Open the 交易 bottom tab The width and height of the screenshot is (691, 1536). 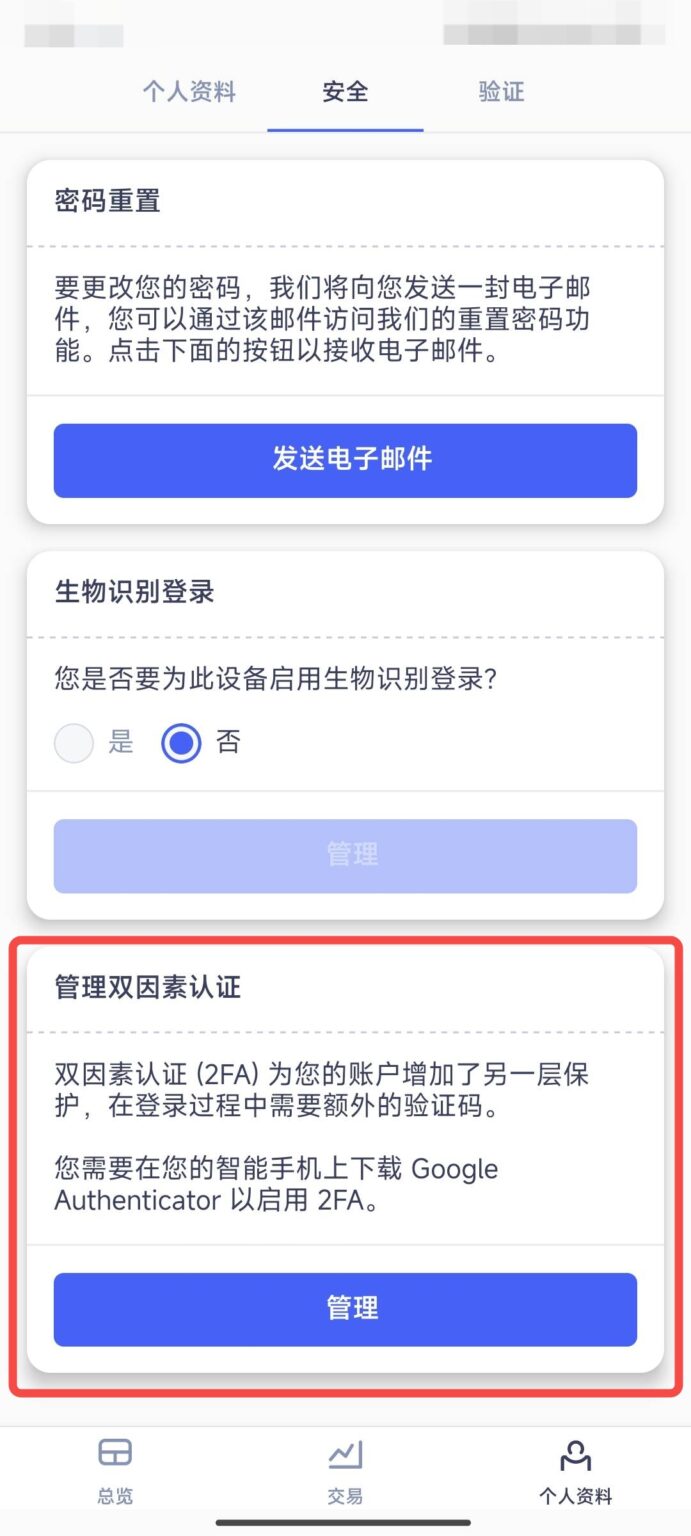pos(345,1471)
